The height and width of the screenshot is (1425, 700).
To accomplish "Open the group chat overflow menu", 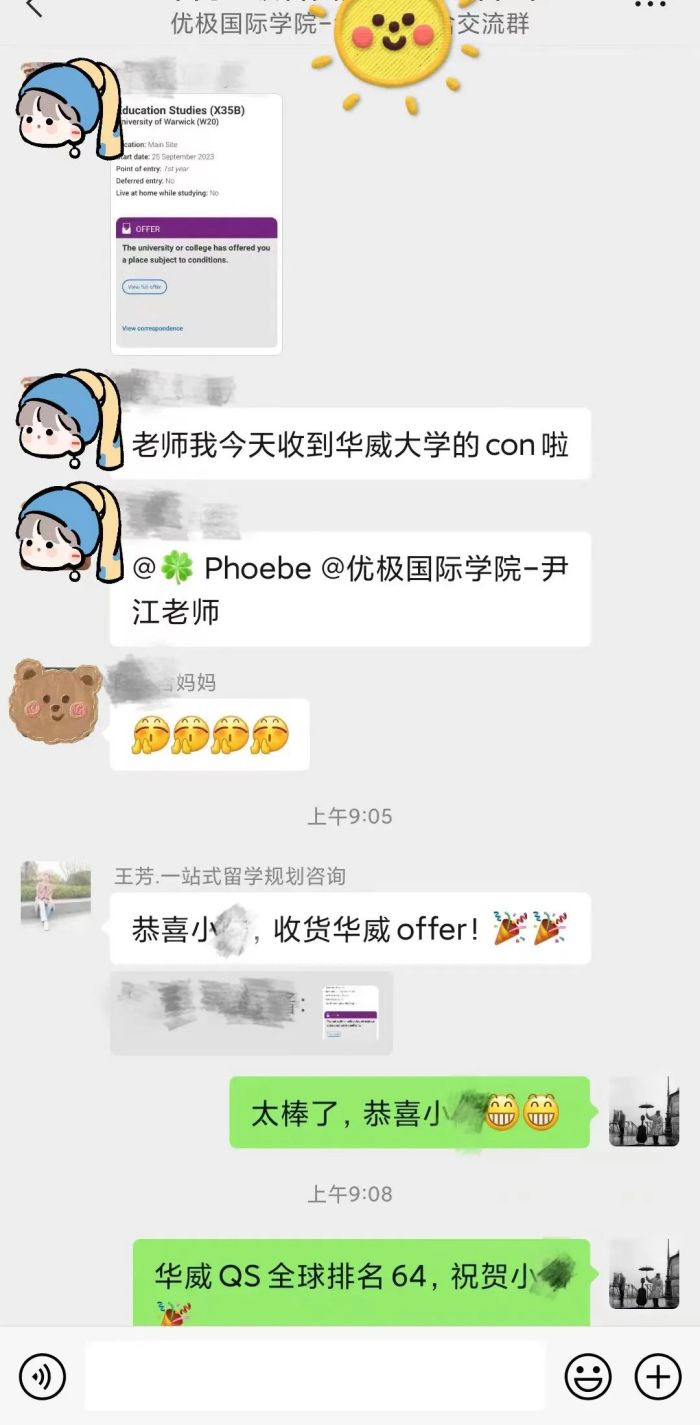I will coord(651,6).
